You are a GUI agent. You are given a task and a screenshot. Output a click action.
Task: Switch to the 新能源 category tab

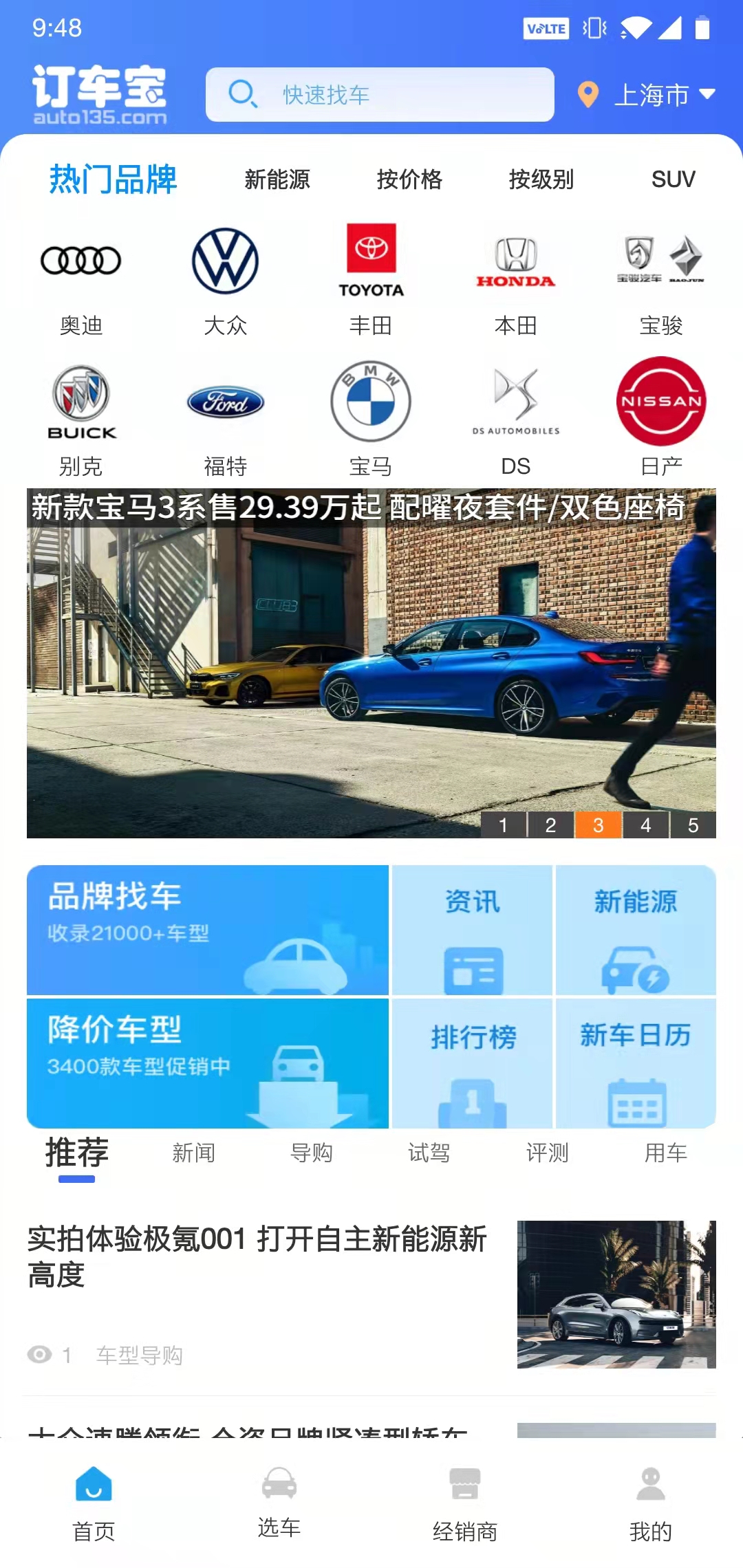click(277, 179)
